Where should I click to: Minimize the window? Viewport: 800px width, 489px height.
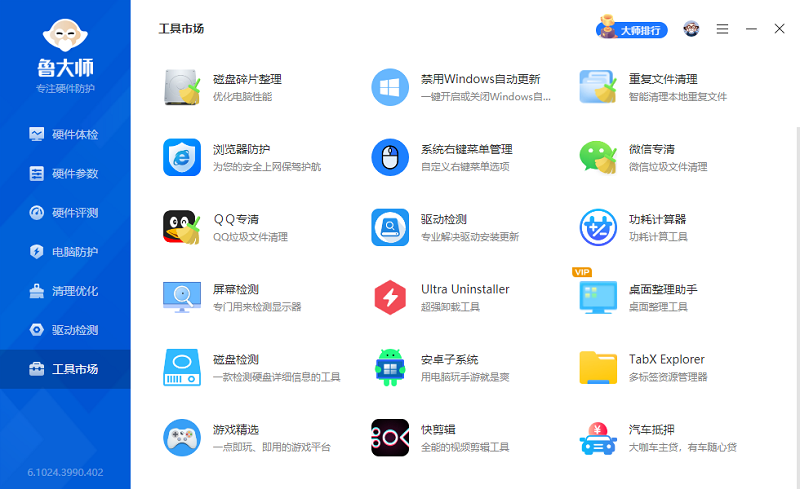[x=751, y=29]
